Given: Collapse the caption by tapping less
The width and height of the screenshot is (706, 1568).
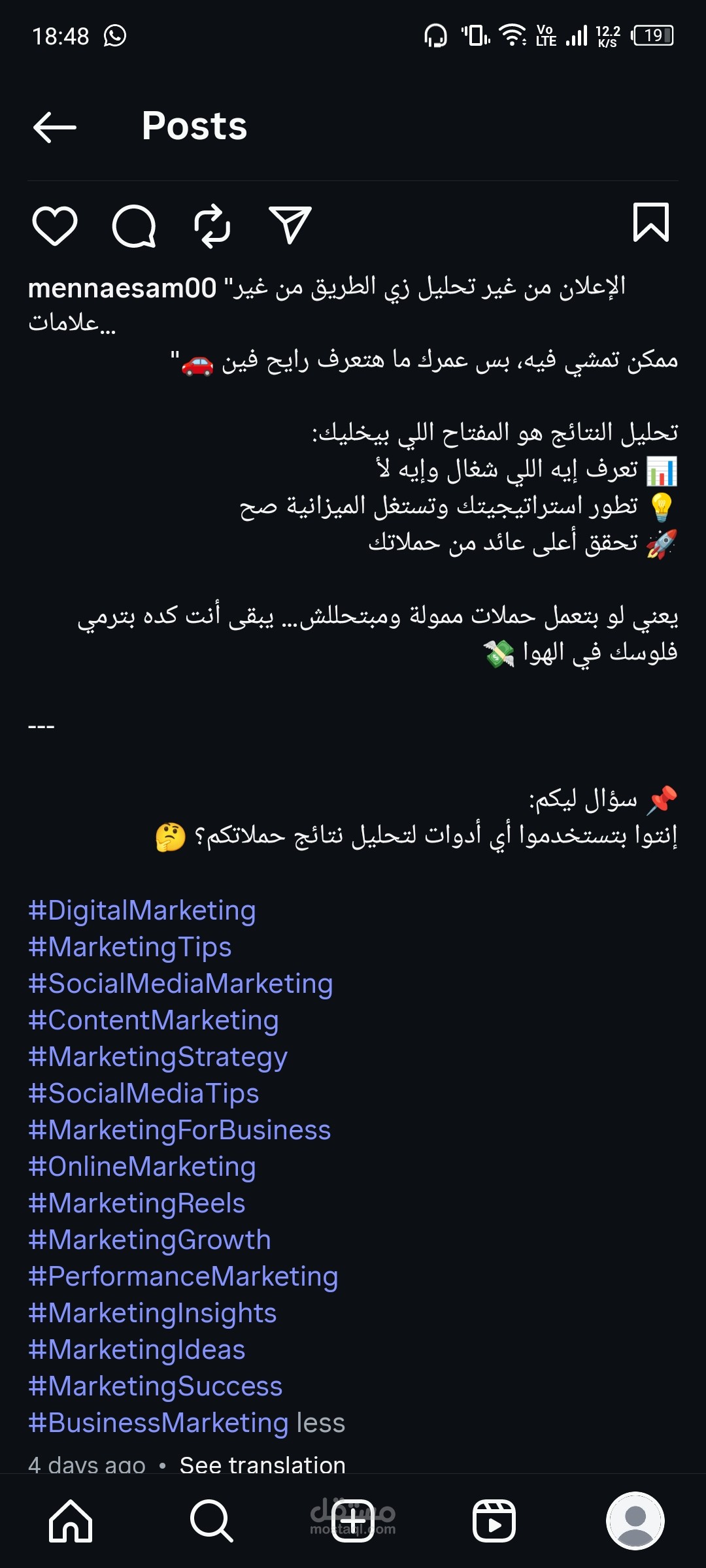Looking at the screenshot, I should 320,1423.
